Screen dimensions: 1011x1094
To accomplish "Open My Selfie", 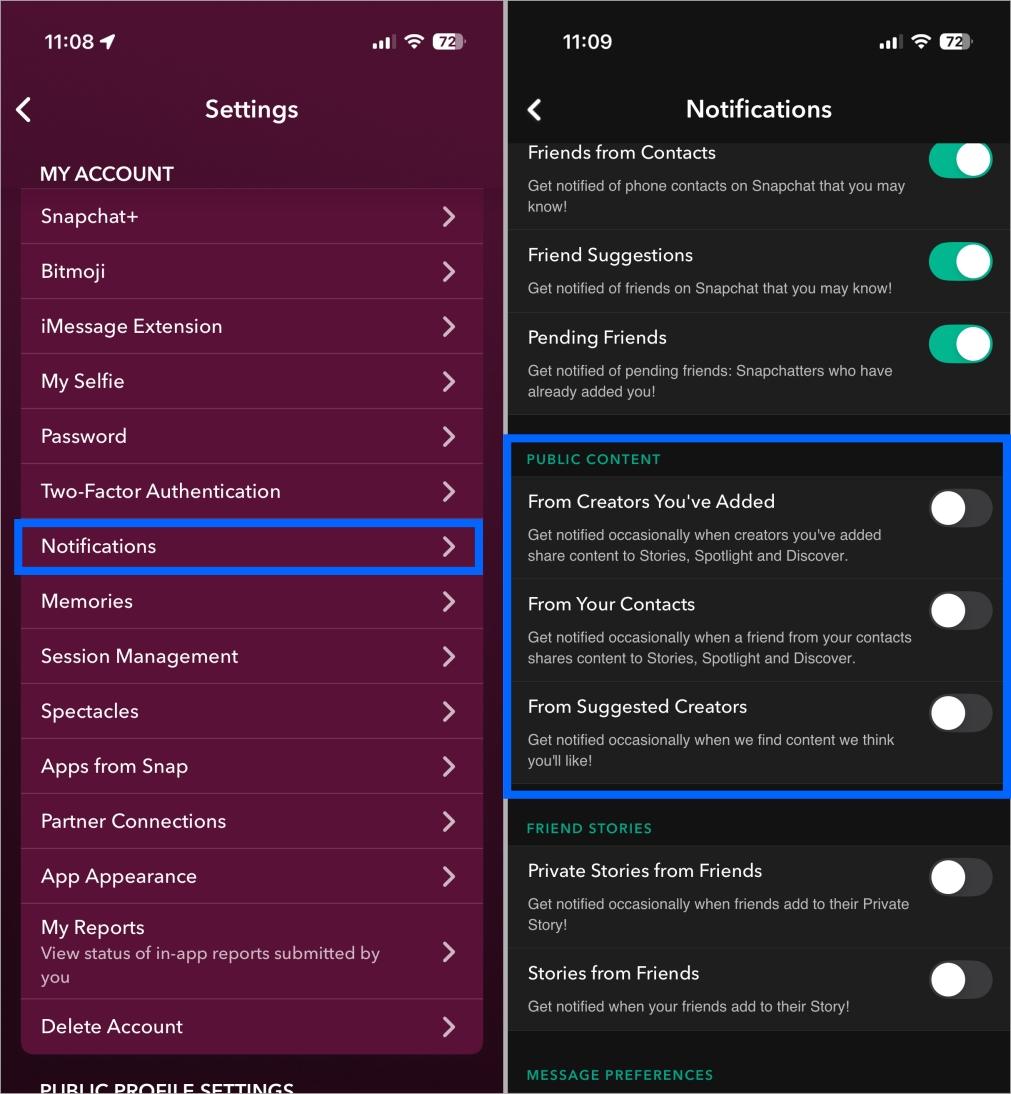I will click(250, 381).
